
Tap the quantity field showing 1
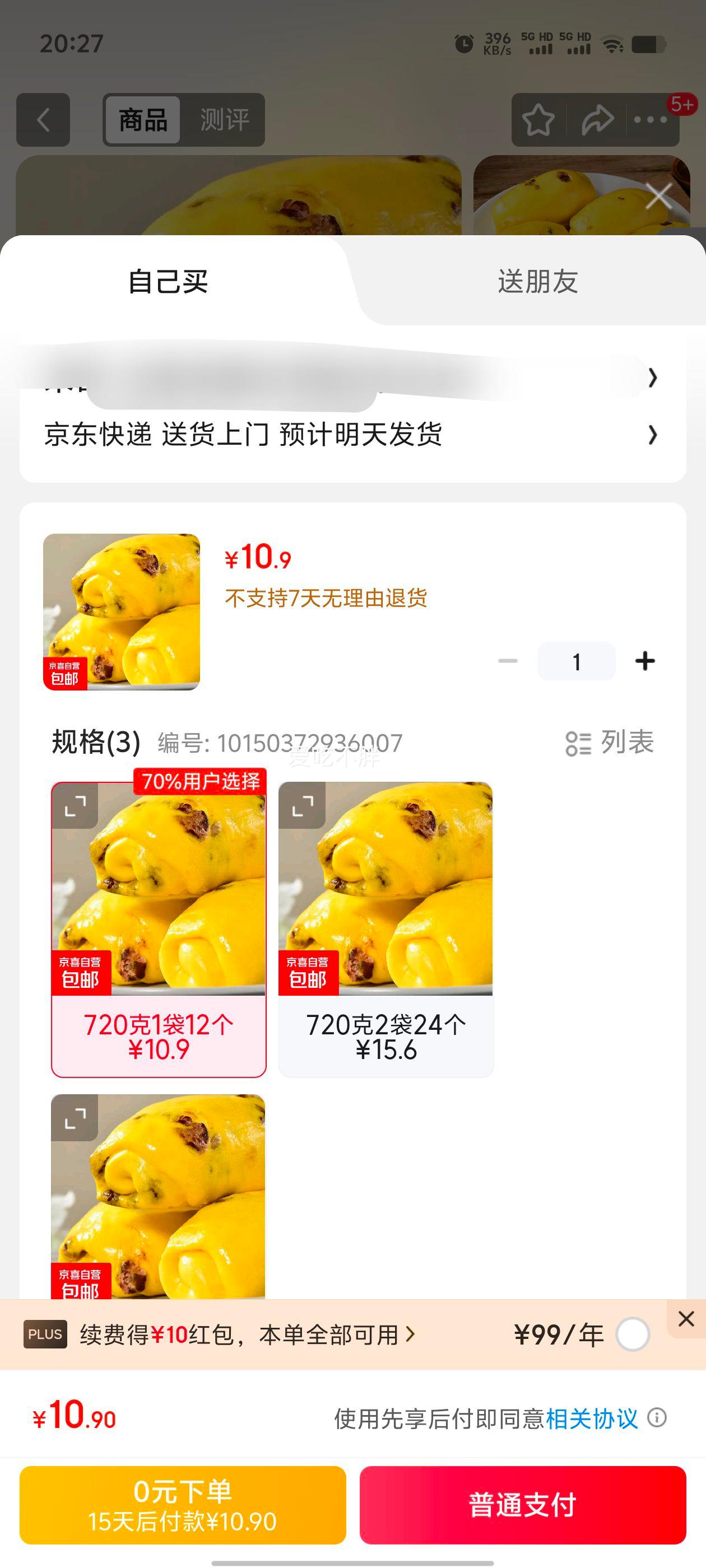(x=575, y=661)
